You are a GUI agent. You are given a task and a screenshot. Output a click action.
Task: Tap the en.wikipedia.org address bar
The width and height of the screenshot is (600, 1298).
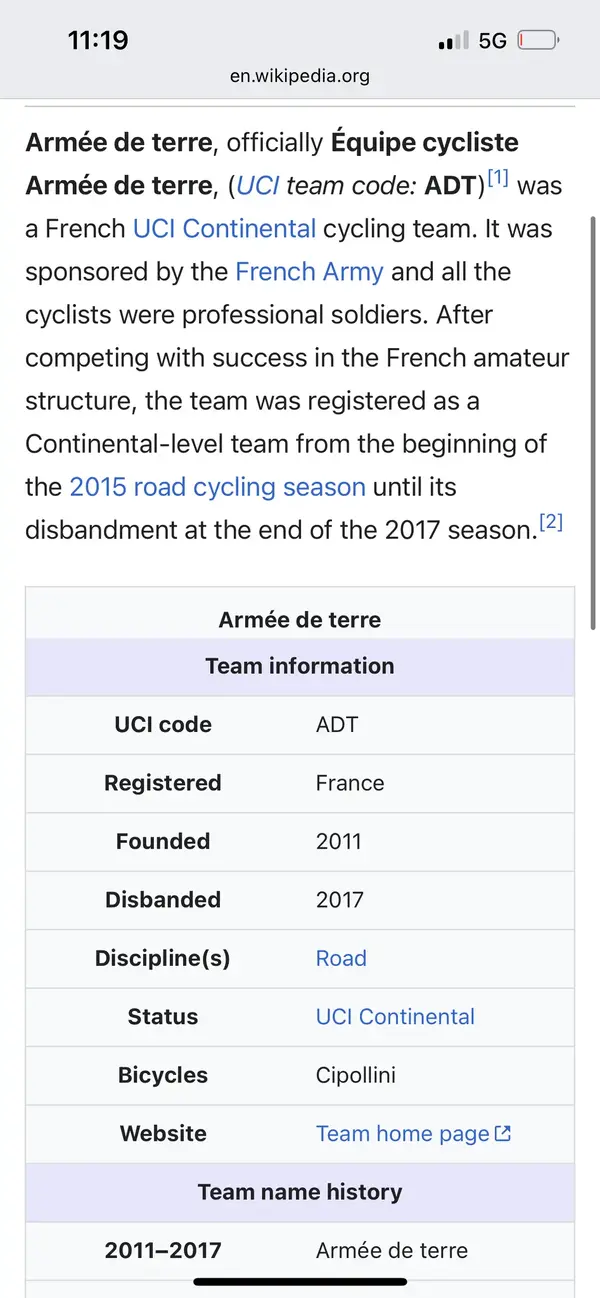[x=299, y=76]
